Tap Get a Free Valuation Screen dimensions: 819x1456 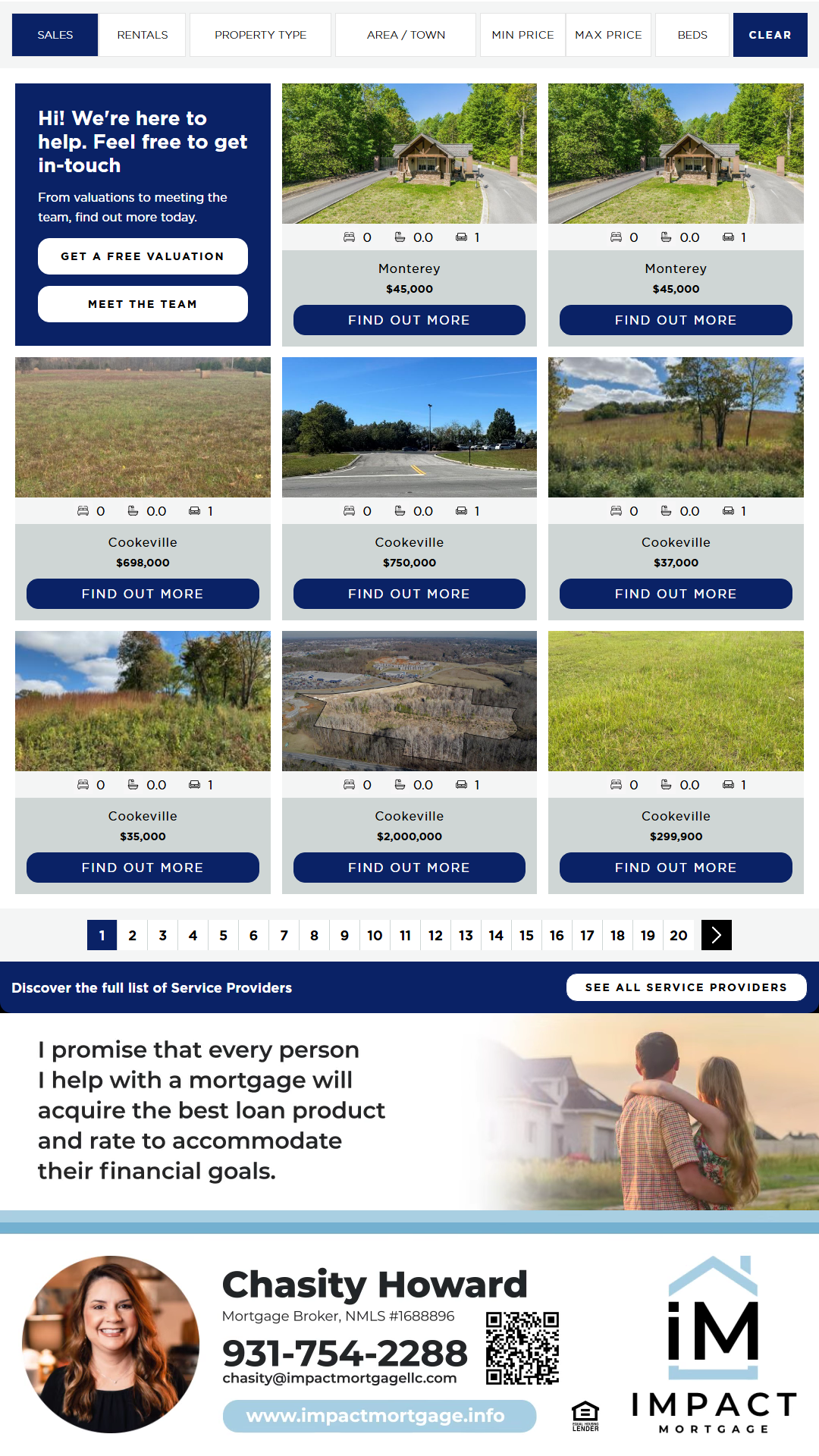click(143, 256)
